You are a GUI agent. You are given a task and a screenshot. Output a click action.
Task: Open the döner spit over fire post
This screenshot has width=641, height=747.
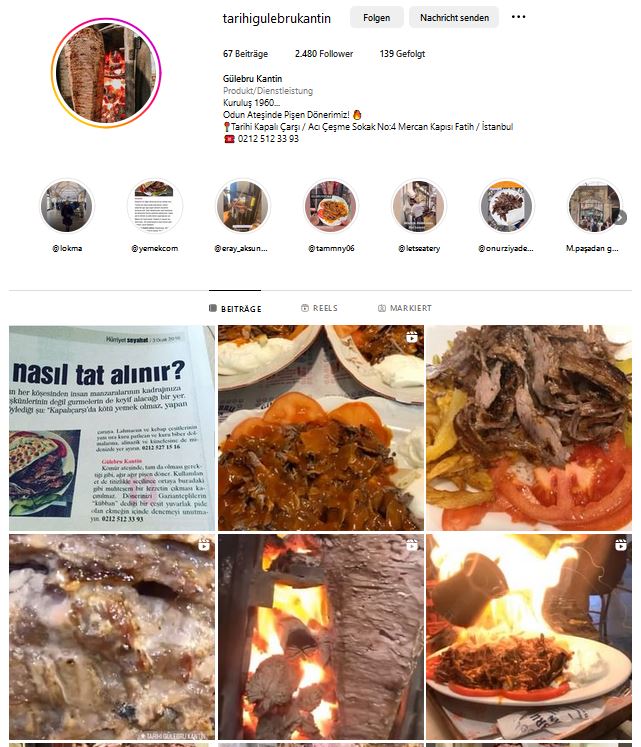(x=320, y=636)
